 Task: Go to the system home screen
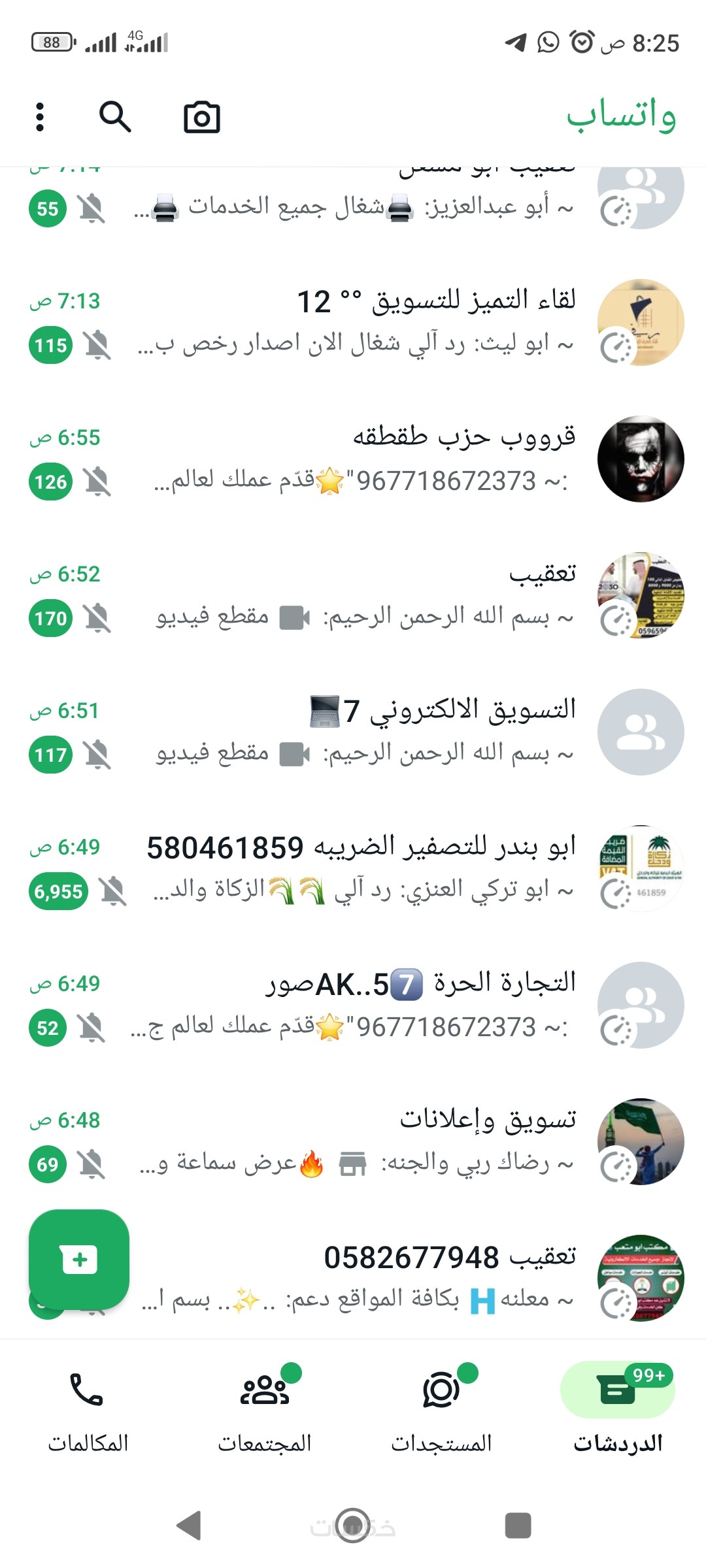click(x=353, y=1526)
